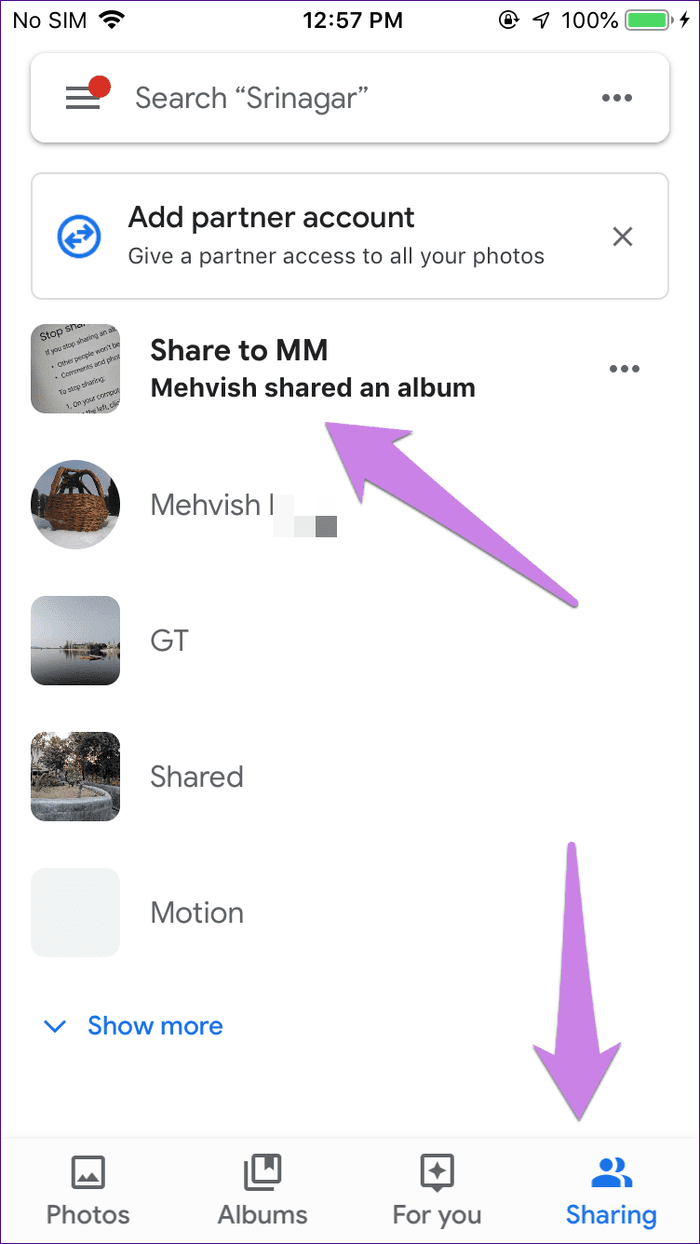Dismiss the Add partner account banner

[x=622, y=237]
